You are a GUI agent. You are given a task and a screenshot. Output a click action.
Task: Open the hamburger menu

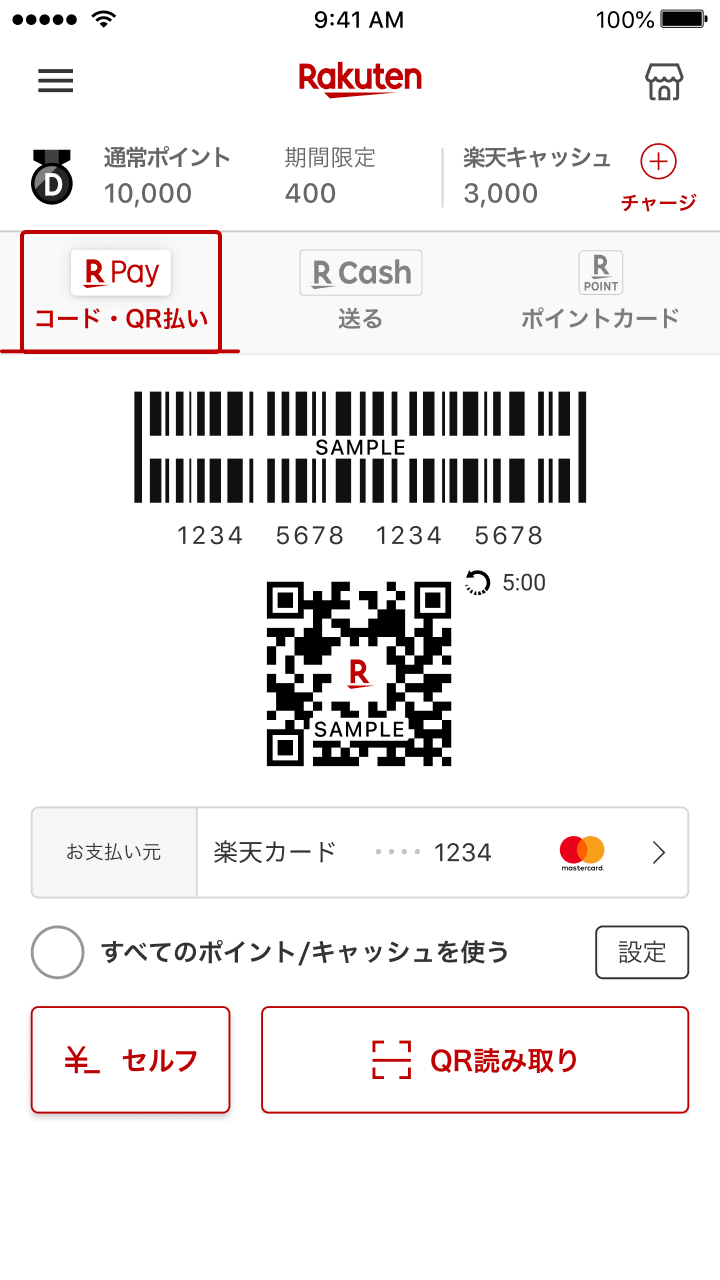tap(56, 81)
